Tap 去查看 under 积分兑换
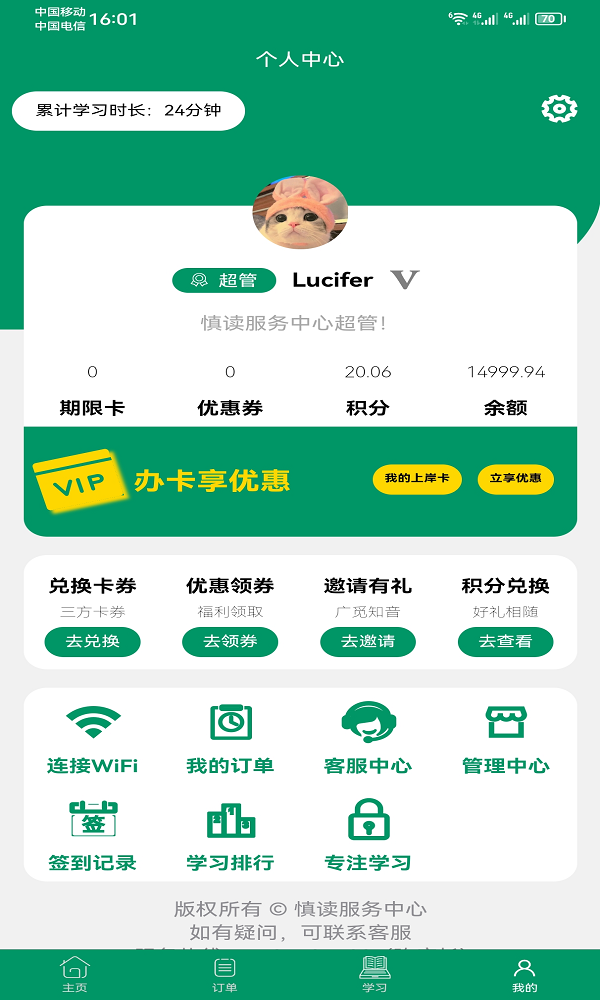Viewport: 600px width, 1000px height. point(505,642)
